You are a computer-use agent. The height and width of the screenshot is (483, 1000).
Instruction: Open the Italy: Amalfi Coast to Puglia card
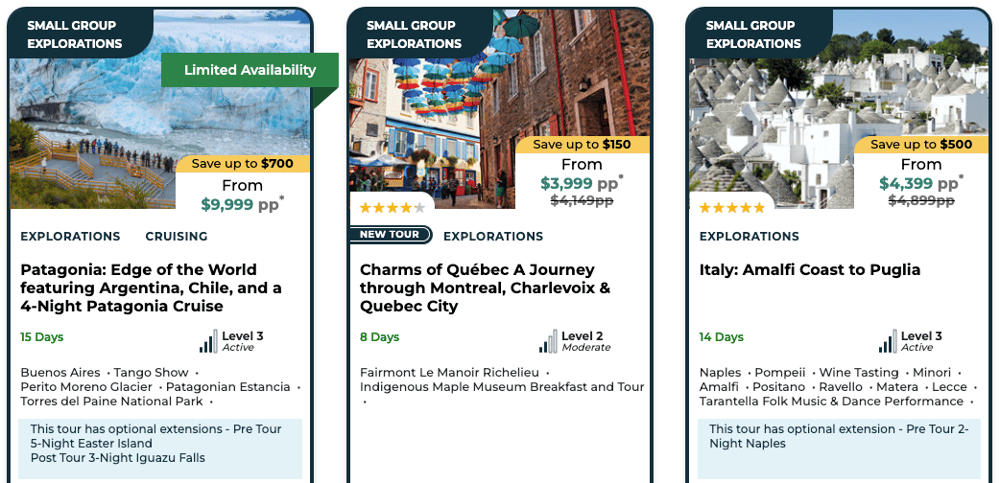809,270
